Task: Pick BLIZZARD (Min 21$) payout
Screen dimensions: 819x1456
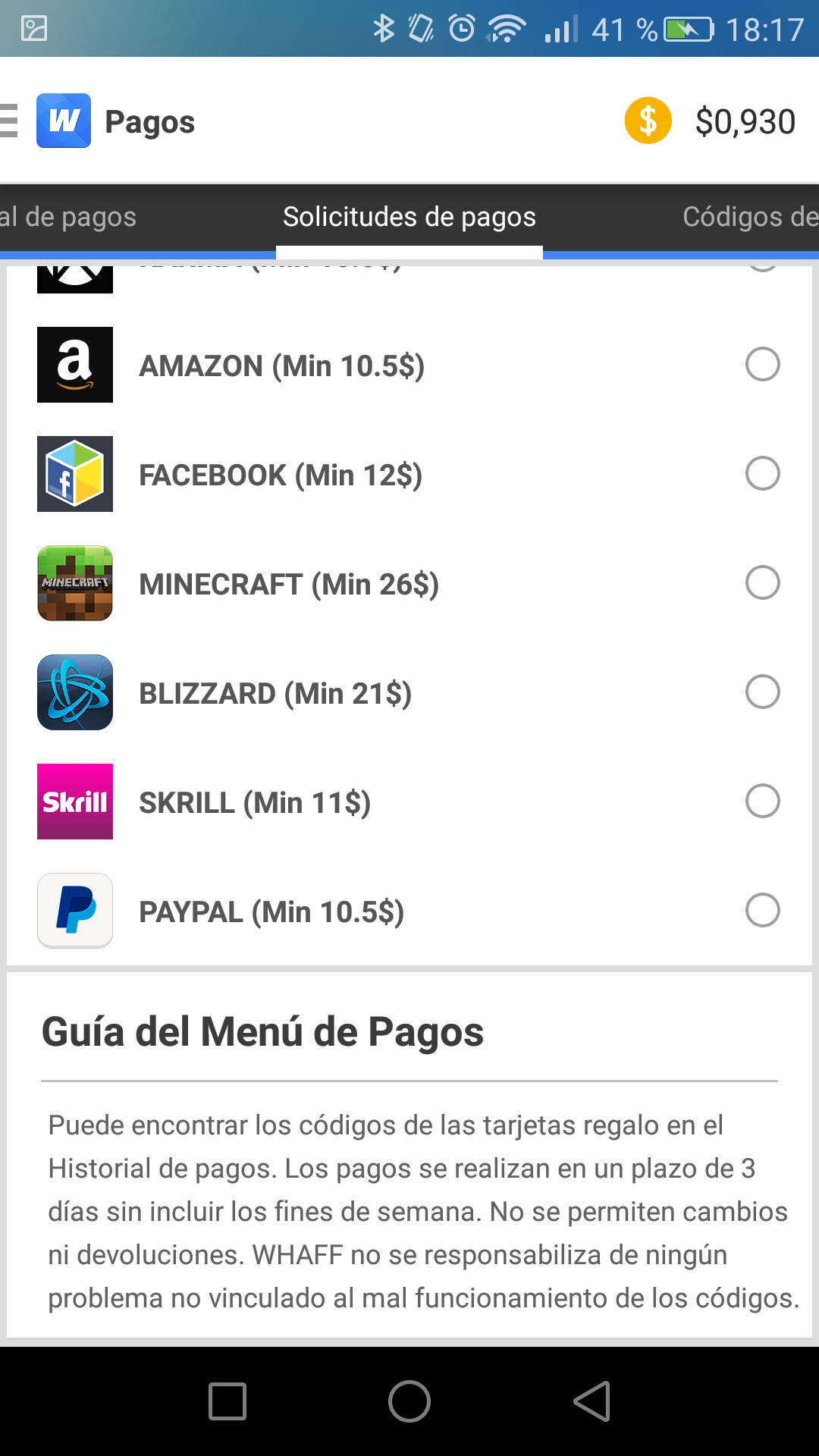Action: point(762,692)
